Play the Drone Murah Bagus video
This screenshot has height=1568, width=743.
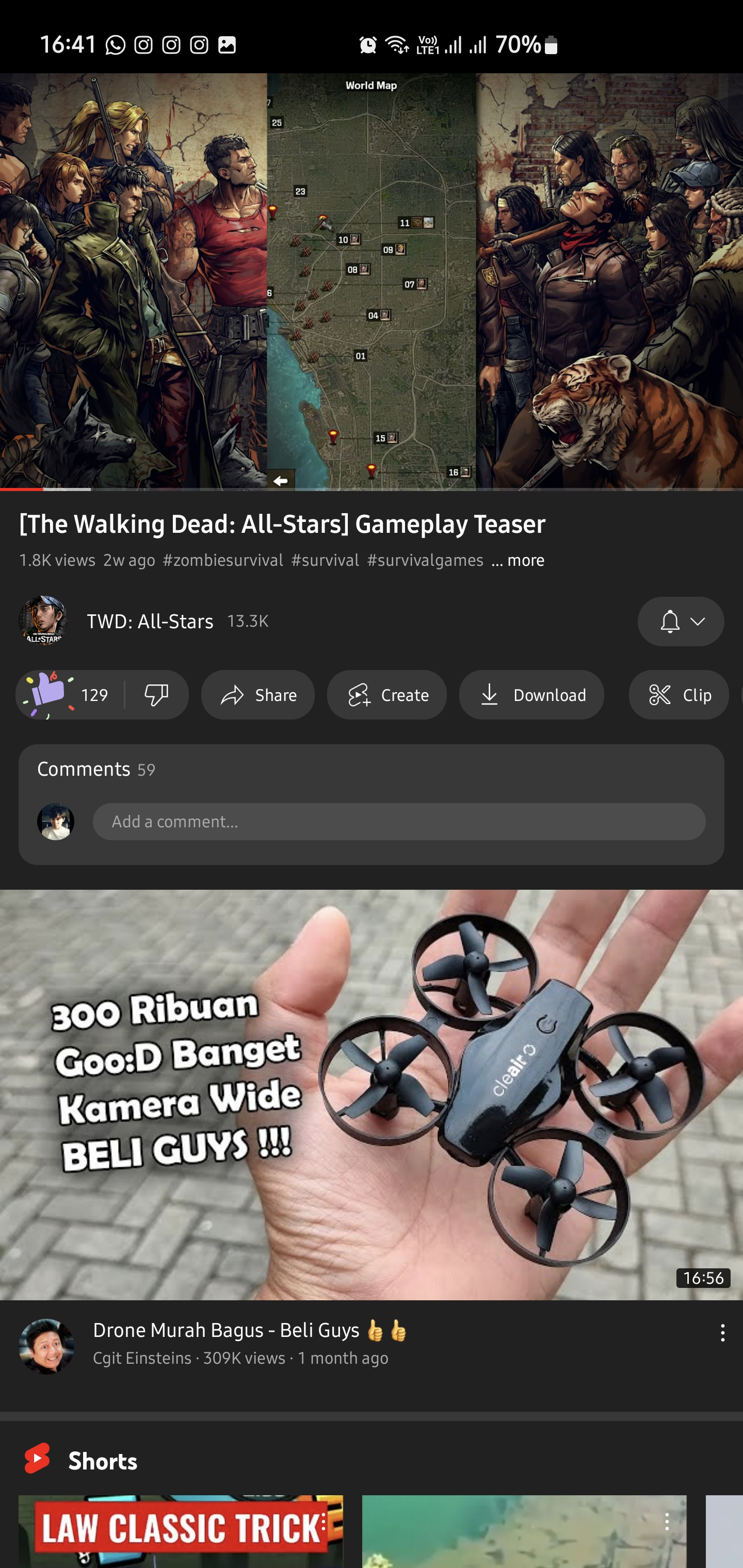coord(372,1095)
